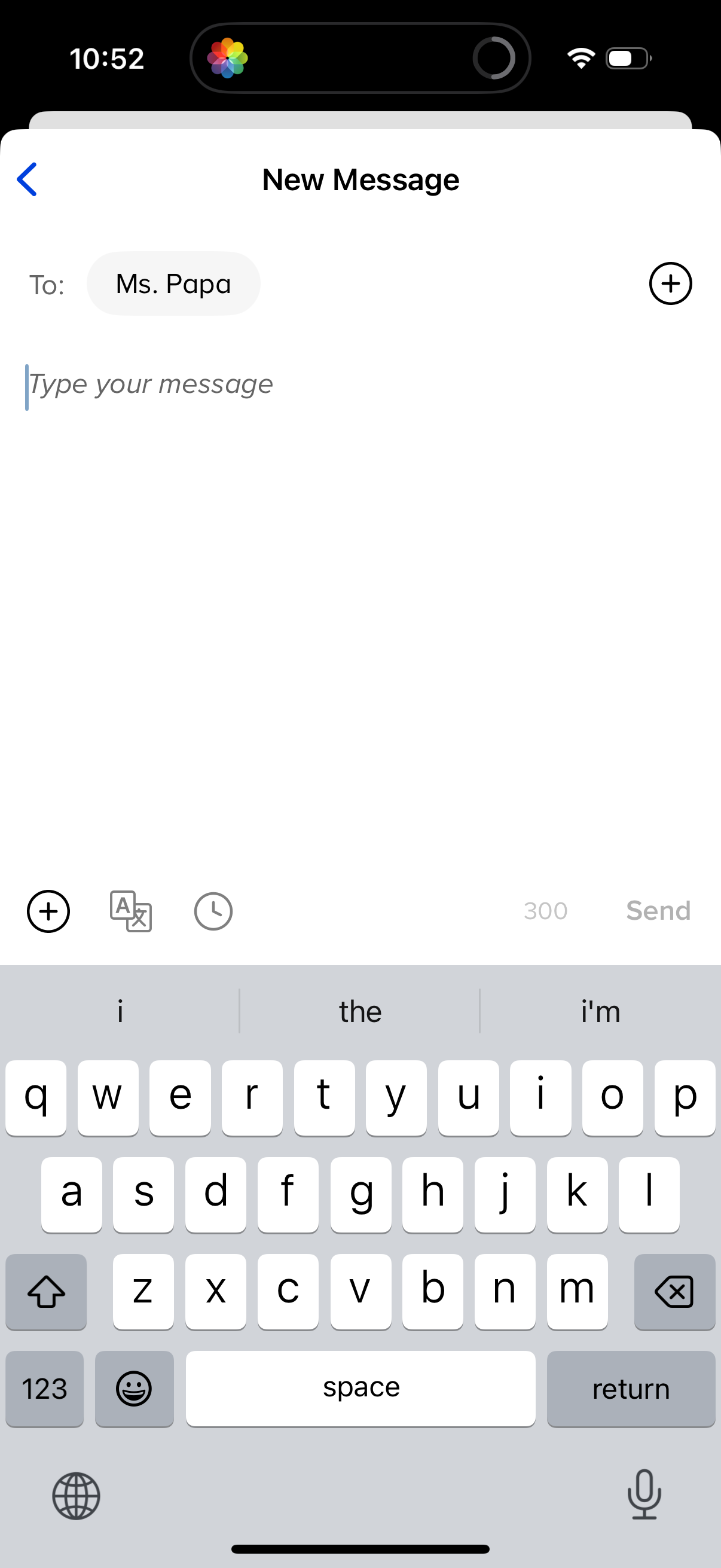This screenshot has width=721, height=1568.
Task: Tap the letter q on the keyboard
Action: tap(36, 1097)
